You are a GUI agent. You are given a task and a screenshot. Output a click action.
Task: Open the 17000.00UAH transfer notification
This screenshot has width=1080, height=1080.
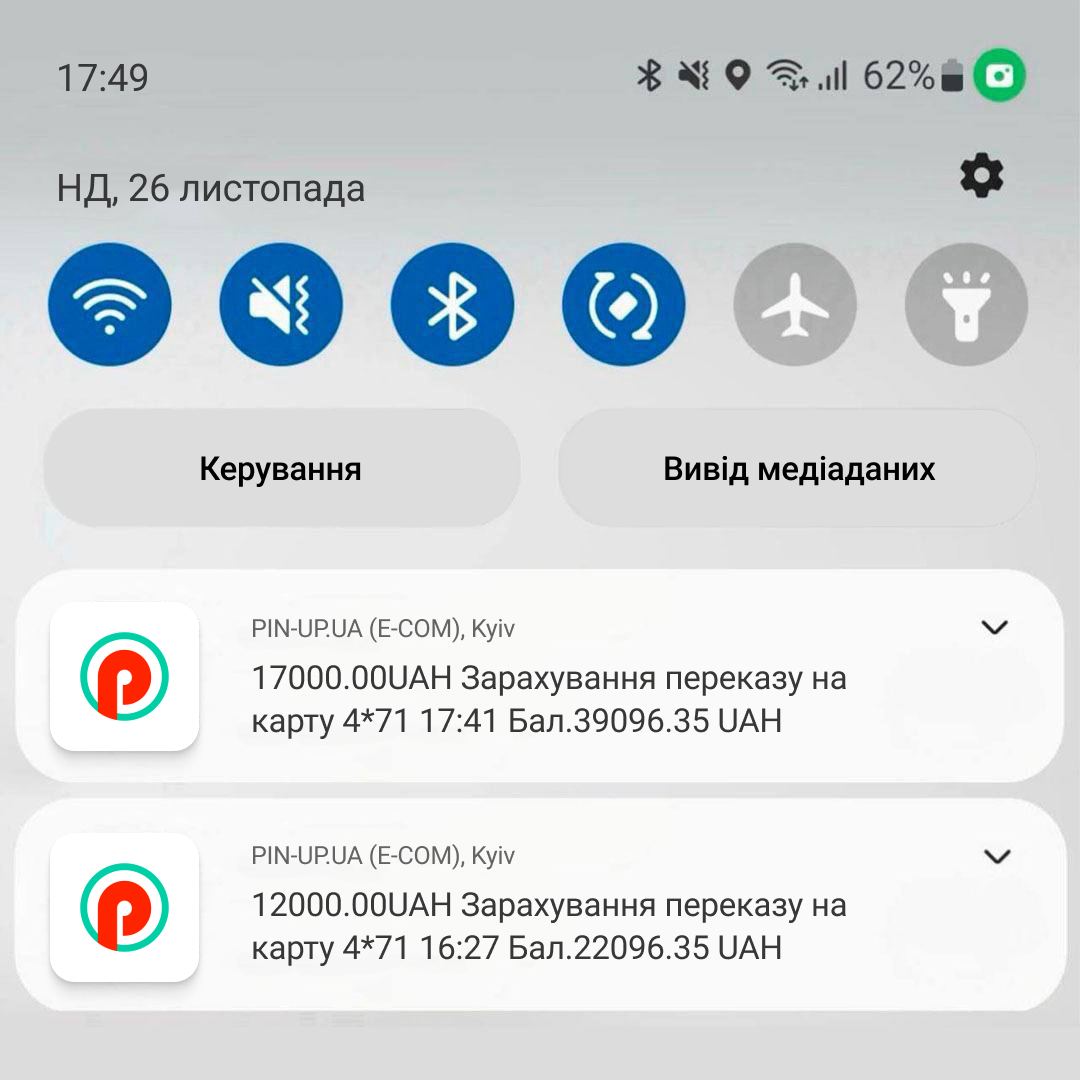pyautogui.click(x=548, y=699)
